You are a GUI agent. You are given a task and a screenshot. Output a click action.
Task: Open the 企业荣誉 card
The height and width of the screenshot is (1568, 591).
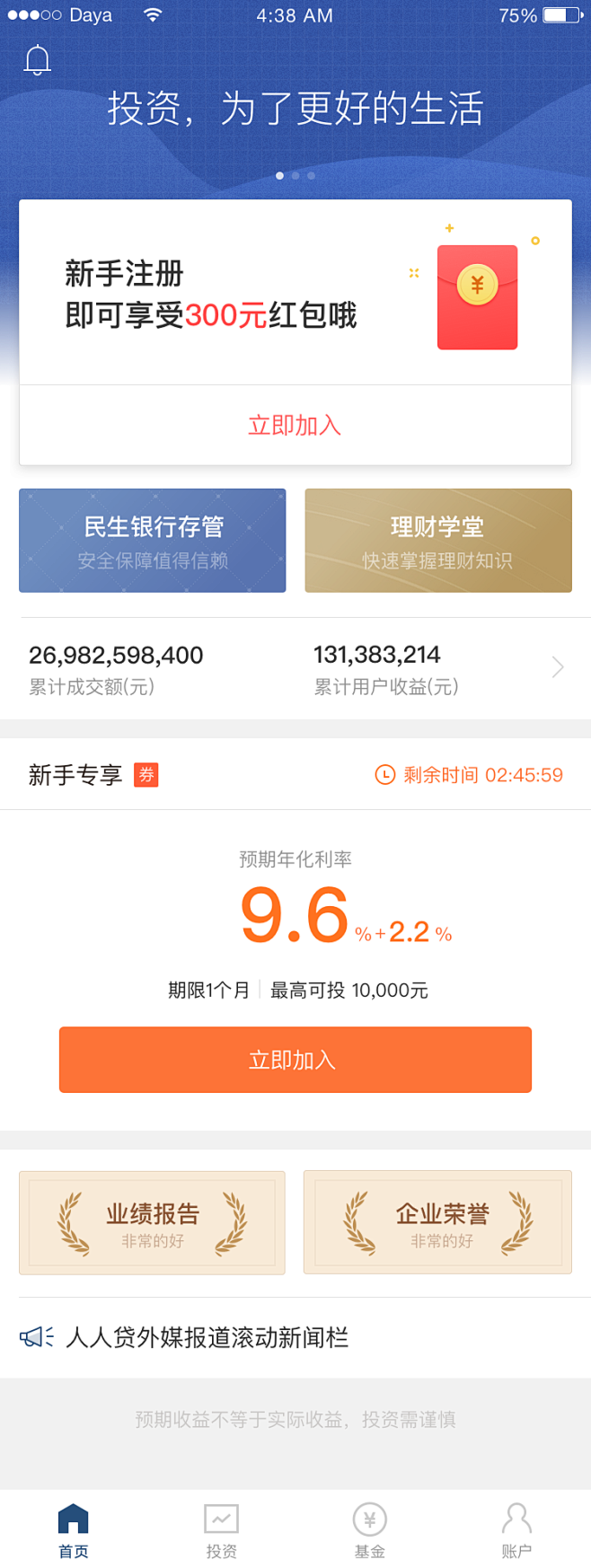[x=437, y=1222]
